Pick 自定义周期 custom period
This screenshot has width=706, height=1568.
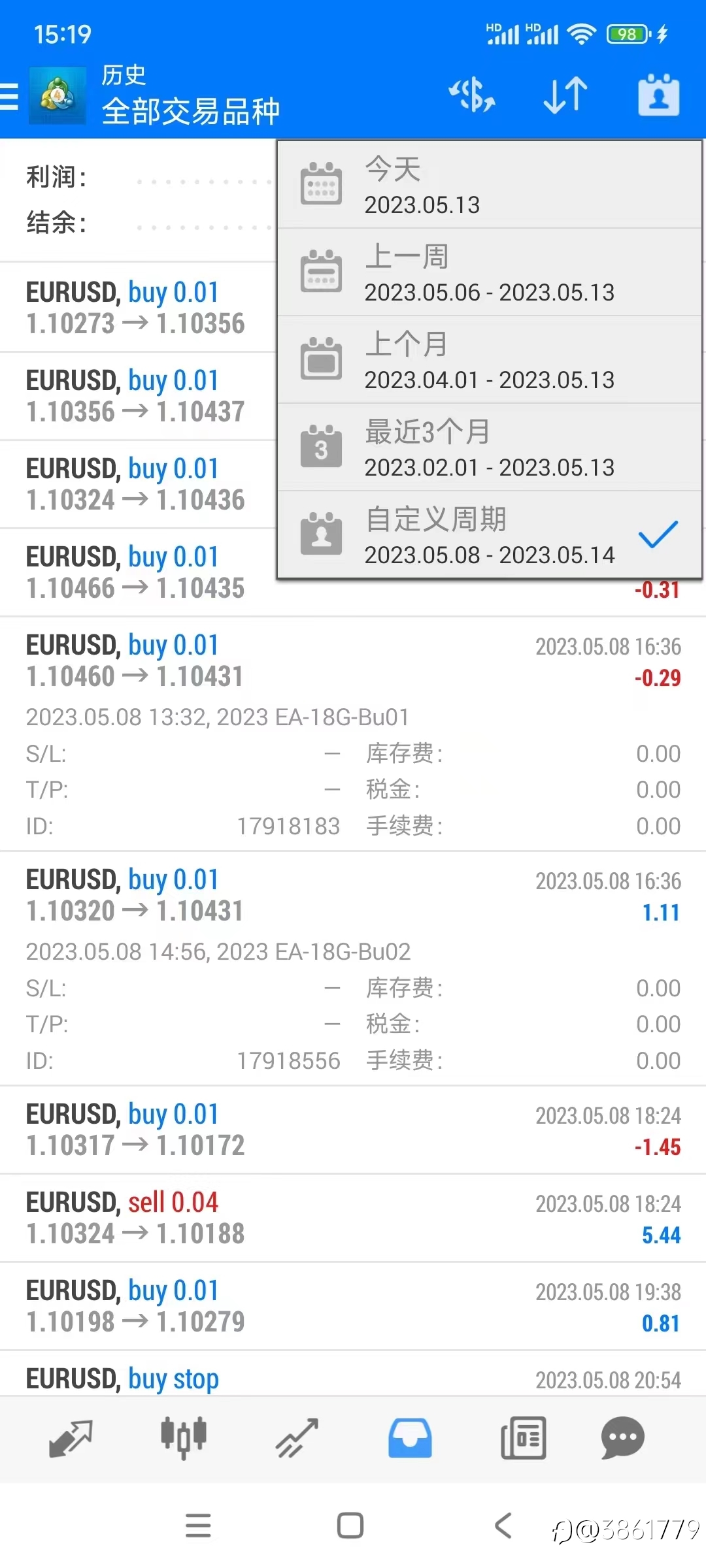click(490, 535)
